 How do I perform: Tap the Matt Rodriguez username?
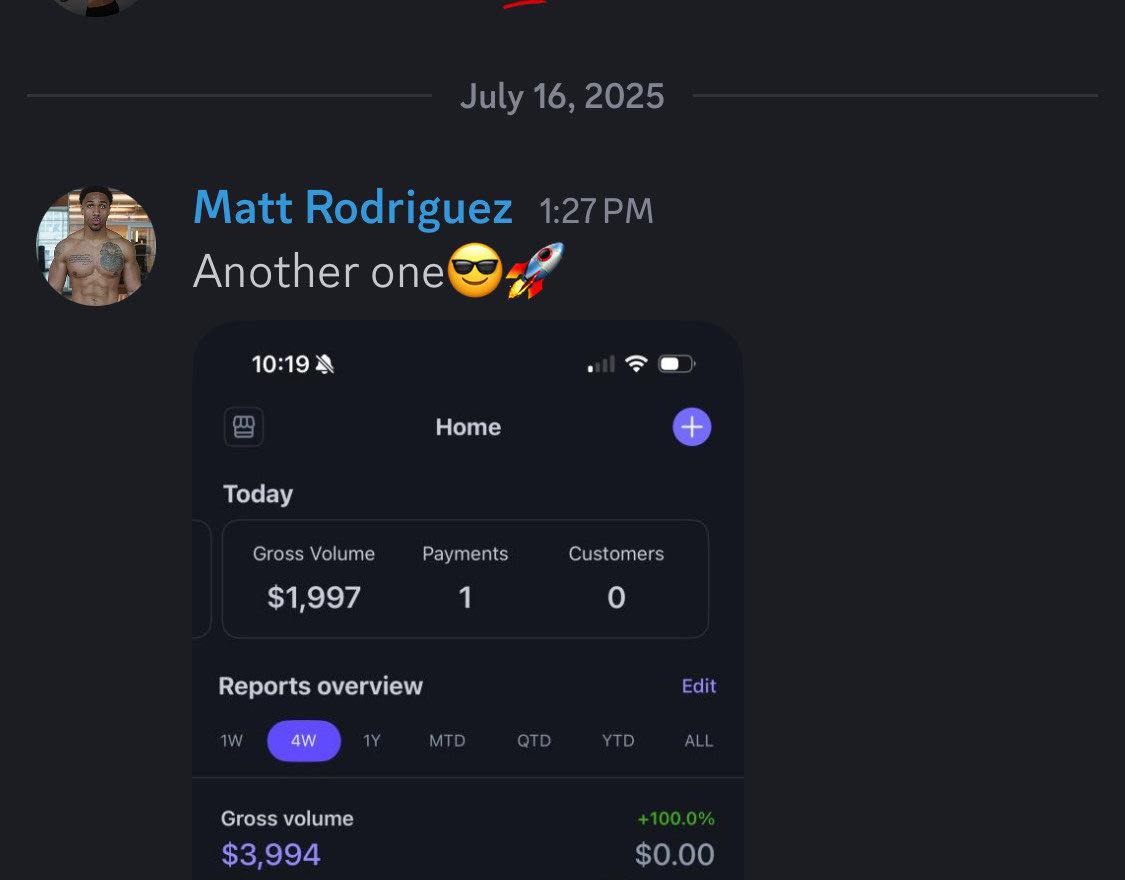[352, 208]
